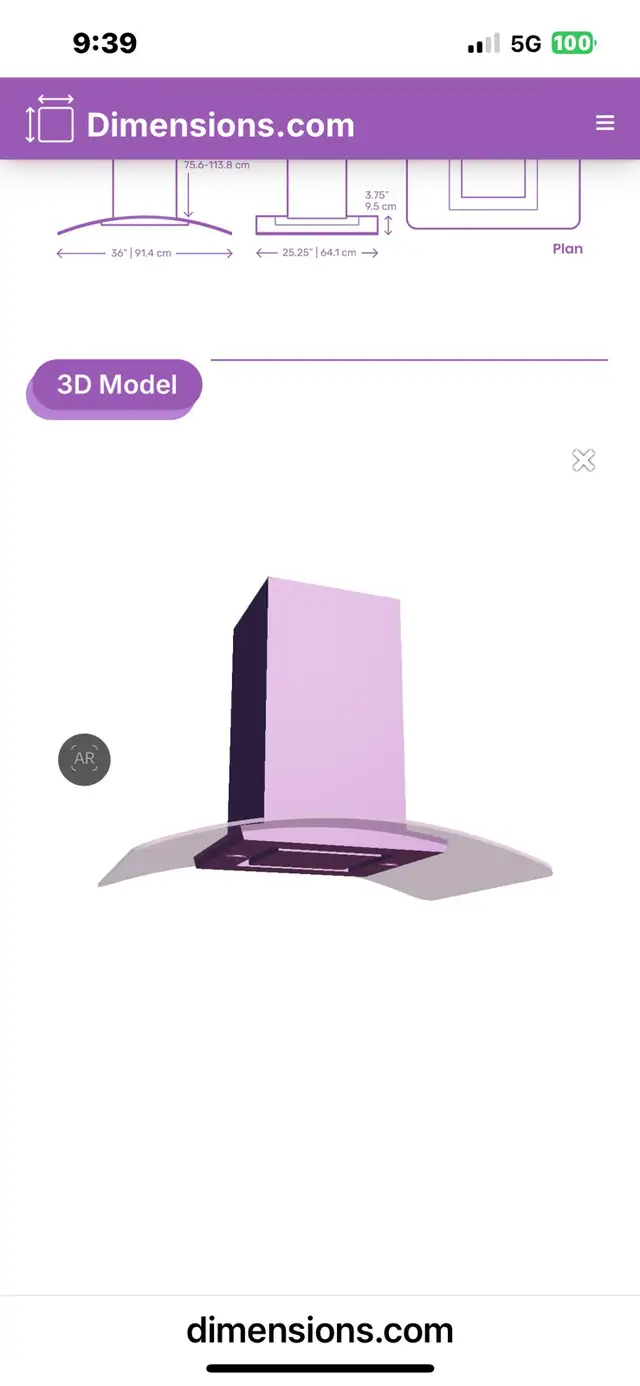The image size is (640, 1386).
Task: Expand the 3D model to fullscreen
Action: click(583, 460)
